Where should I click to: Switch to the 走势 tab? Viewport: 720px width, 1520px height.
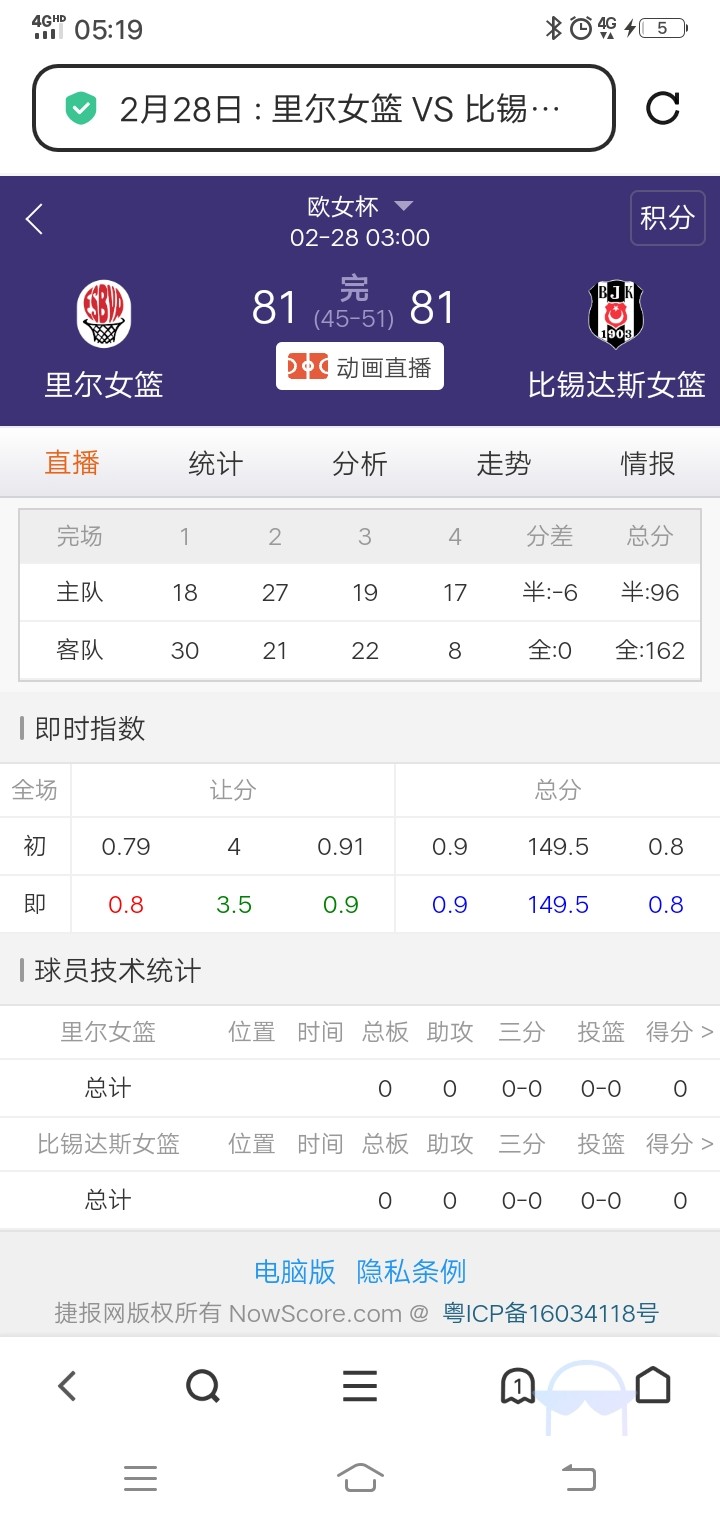pyautogui.click(x=503, y=463)
